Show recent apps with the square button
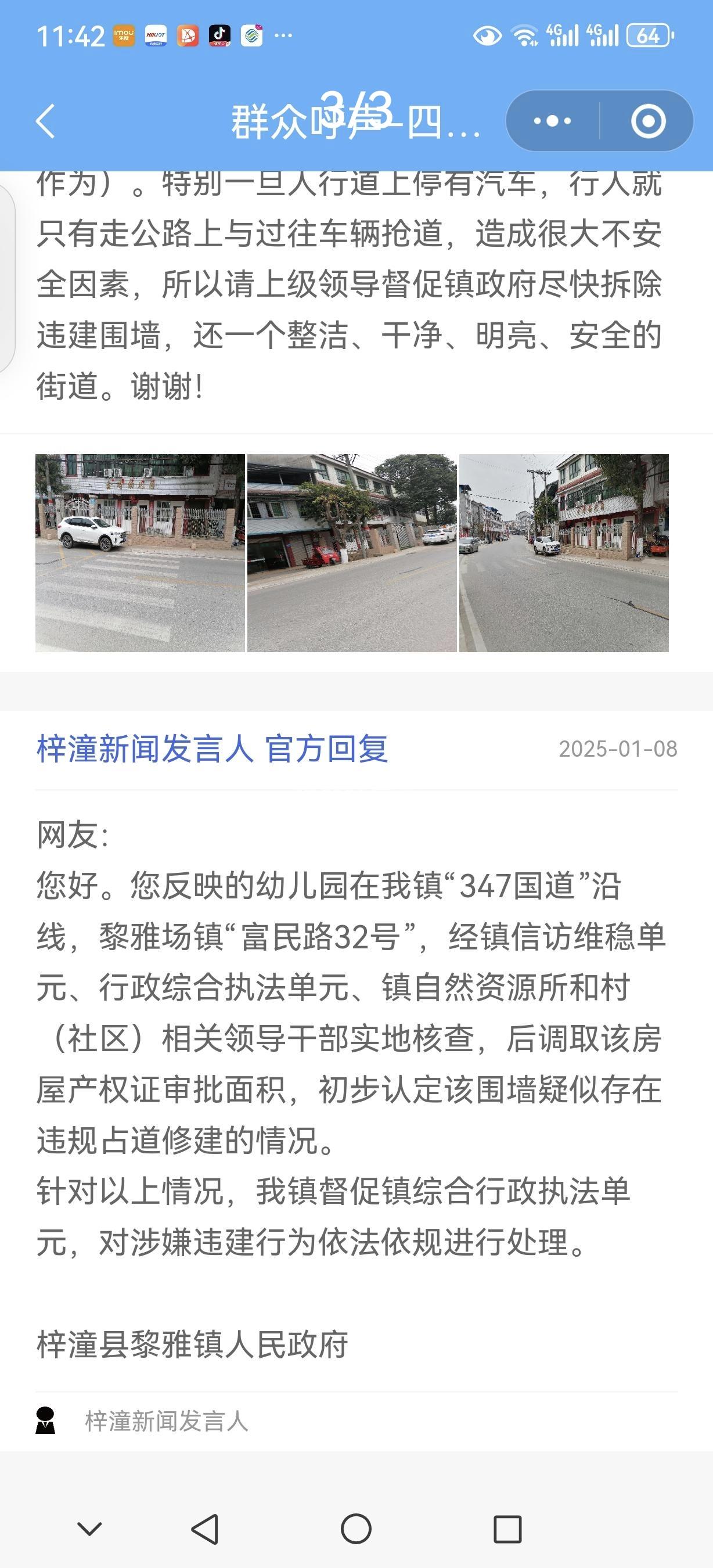Screen dimensions: 713x1568 (x=507, y=1529)
